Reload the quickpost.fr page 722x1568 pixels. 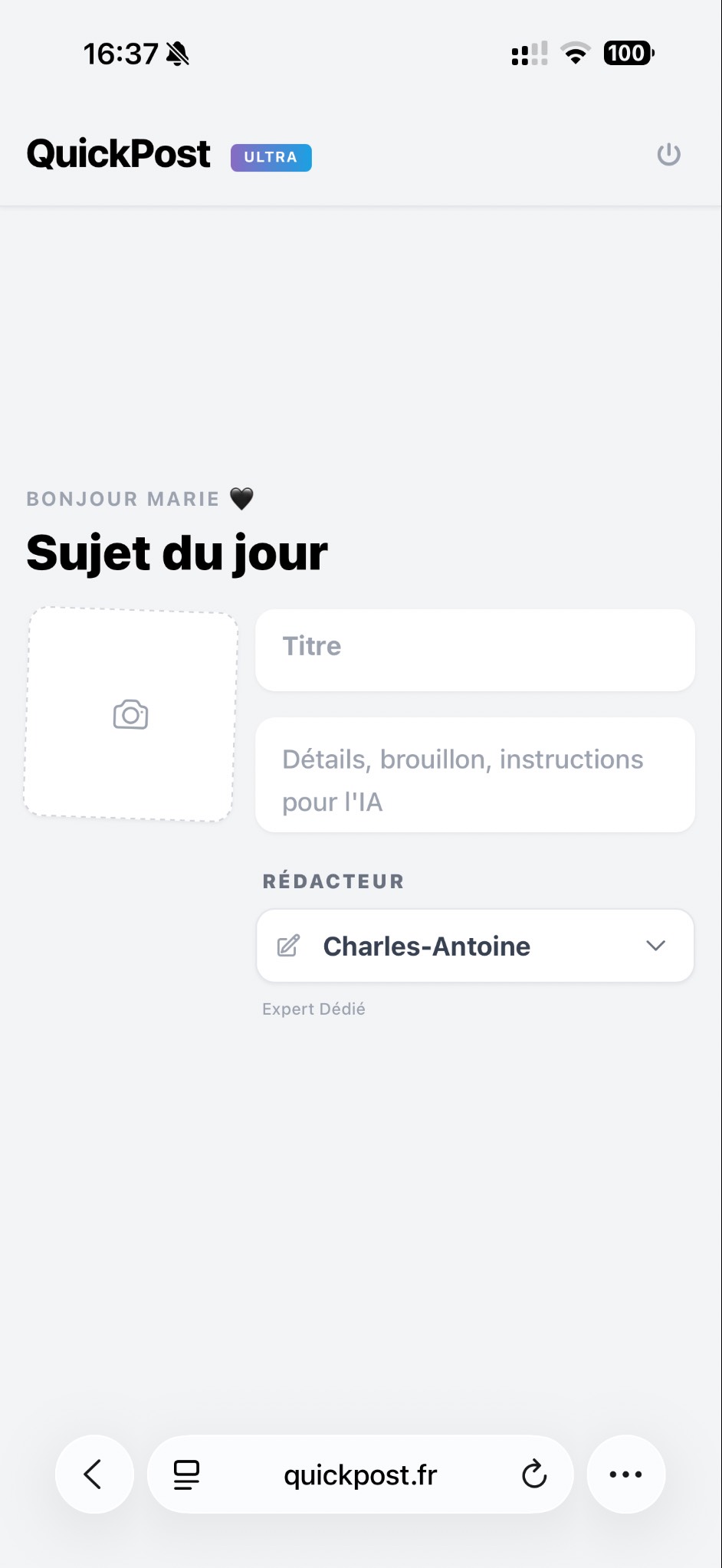pos(534,1474)
